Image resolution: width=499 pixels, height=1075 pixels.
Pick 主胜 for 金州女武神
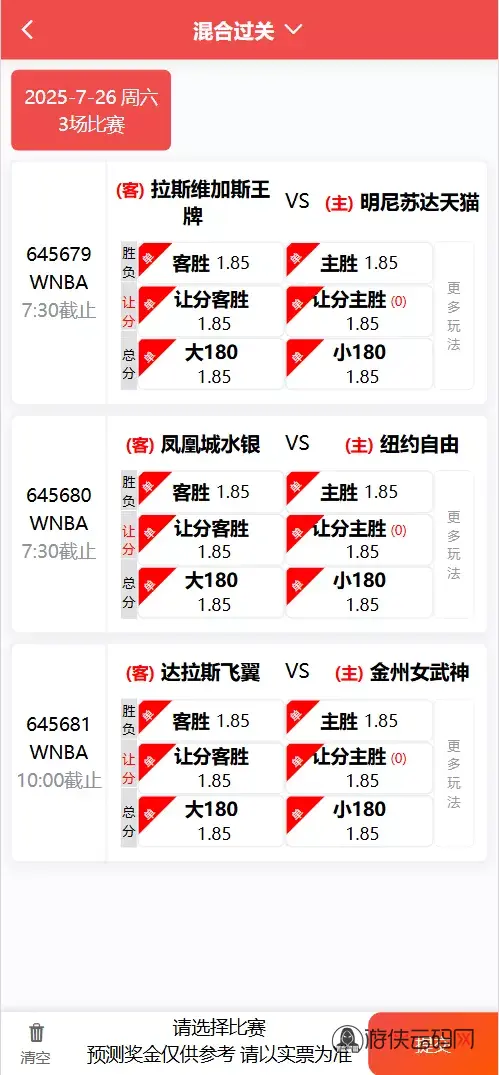point(359,721)
